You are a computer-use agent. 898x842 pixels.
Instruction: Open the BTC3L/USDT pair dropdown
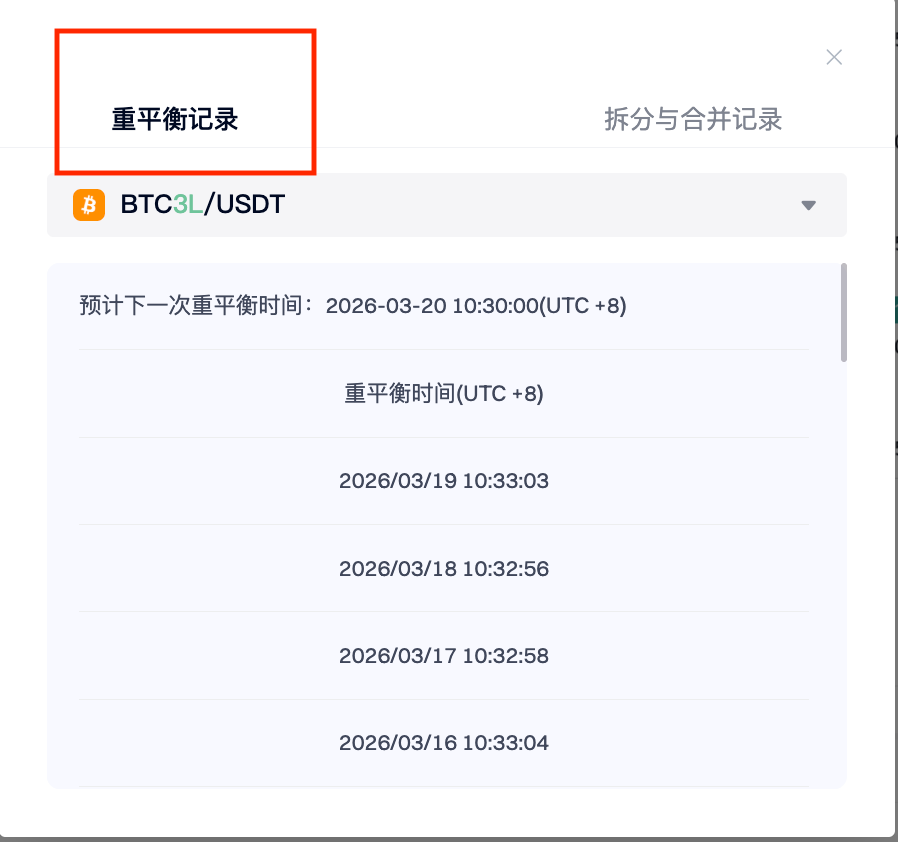coord(447,205)
